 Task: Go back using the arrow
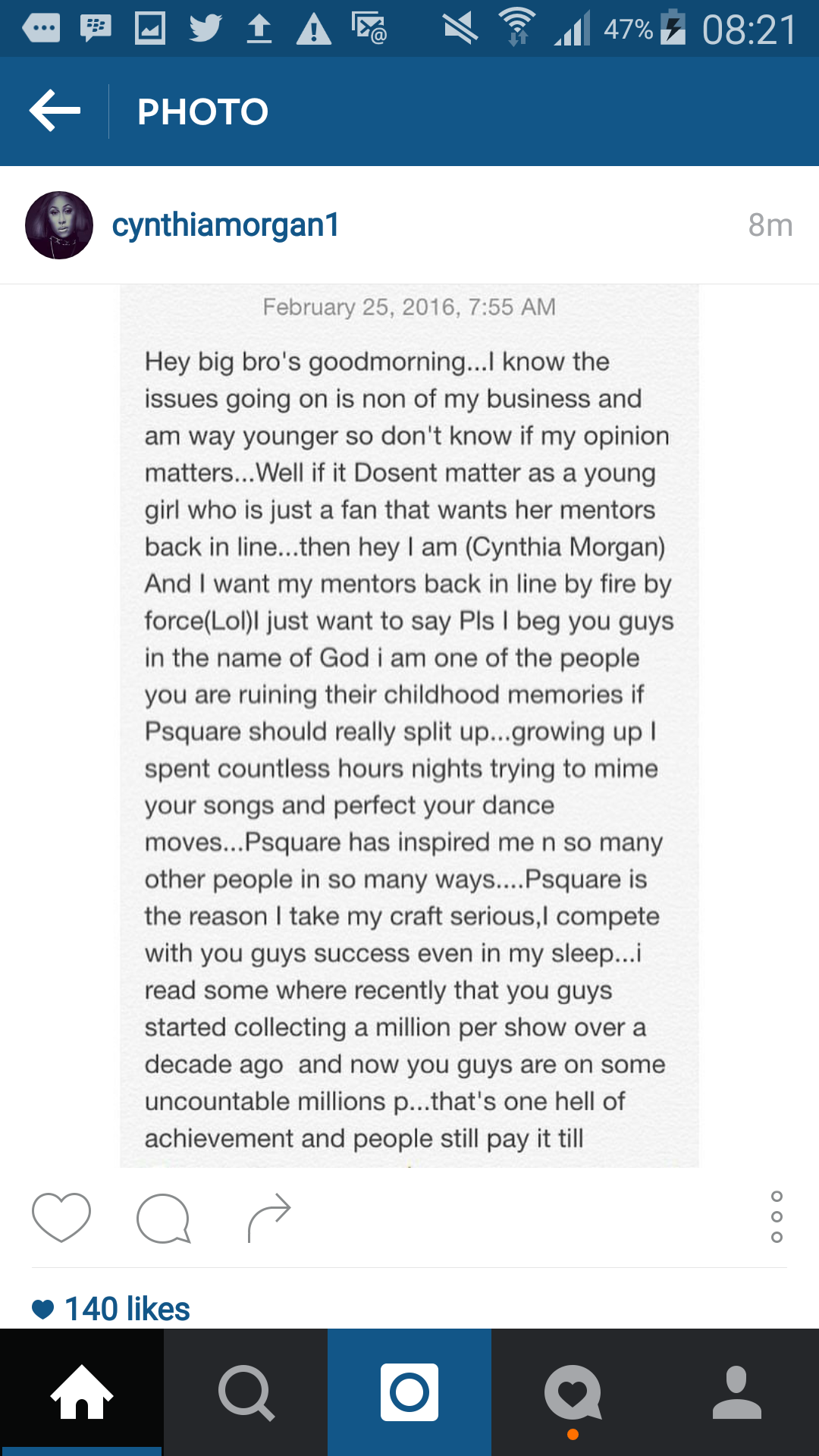pyautogui.click(x=55, y=111)
